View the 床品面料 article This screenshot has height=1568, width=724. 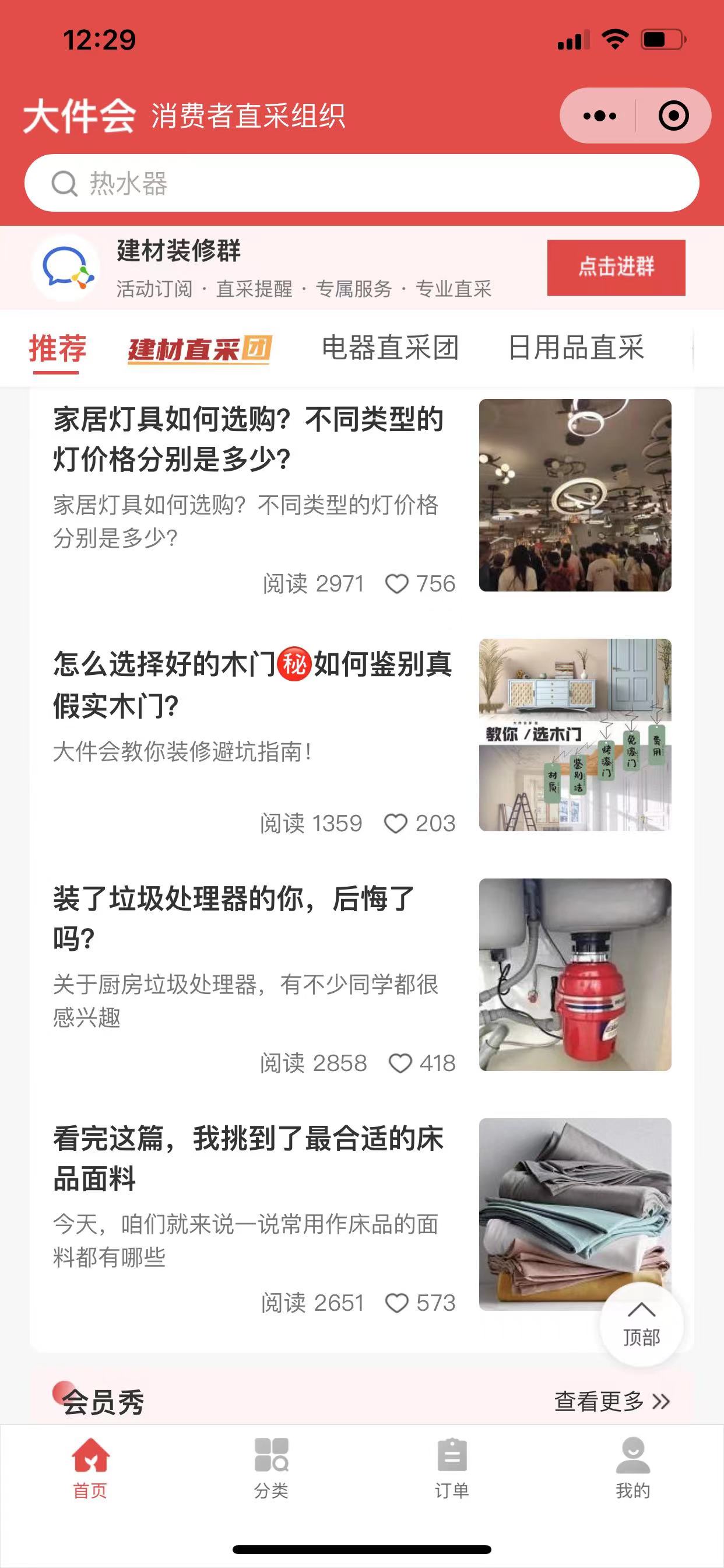tap(248, 1158)
